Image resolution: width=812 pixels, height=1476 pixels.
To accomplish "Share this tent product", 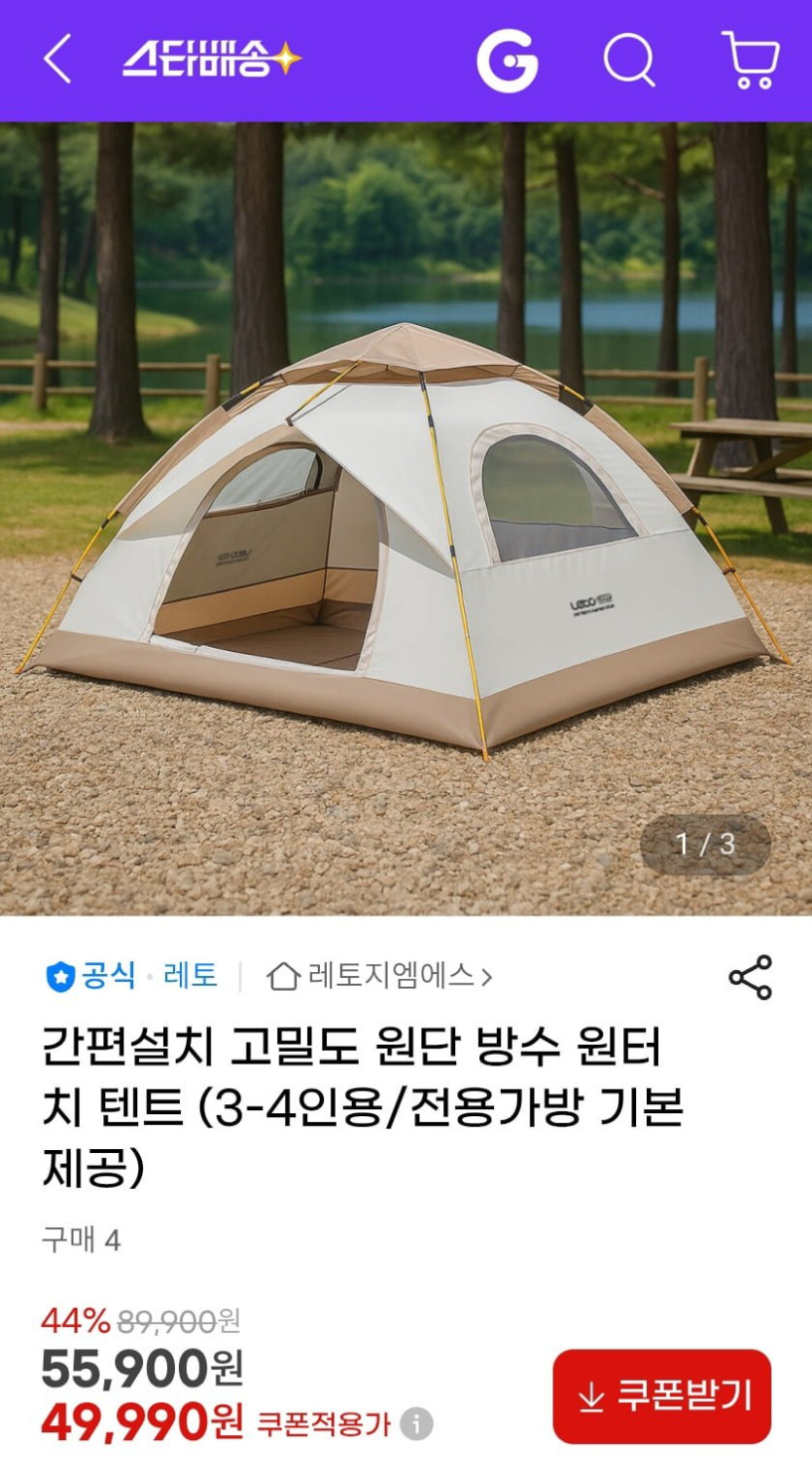I will click(750, 977).
